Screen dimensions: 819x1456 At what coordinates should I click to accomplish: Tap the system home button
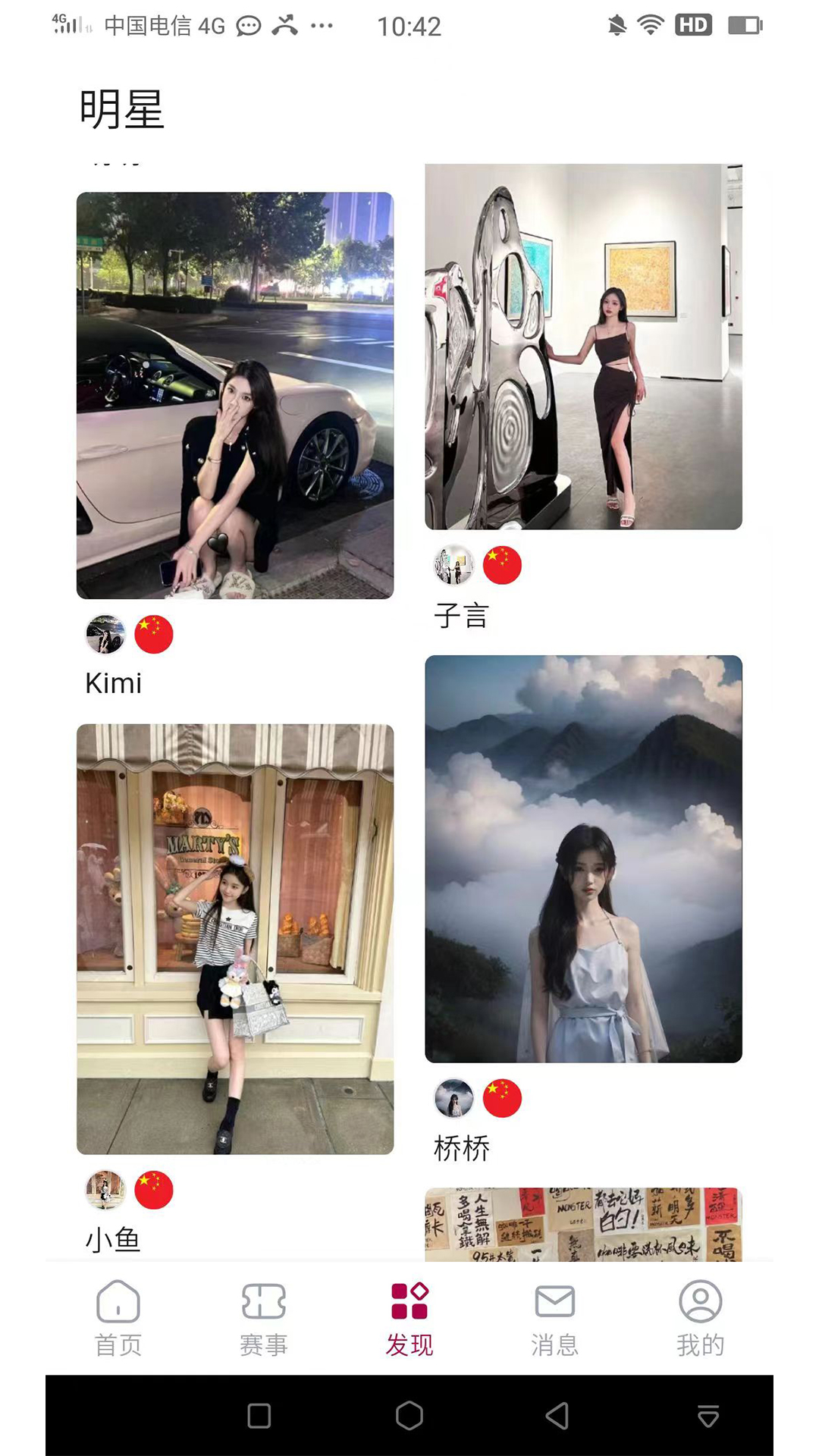pyautogui.click(x=409, y=1416)
